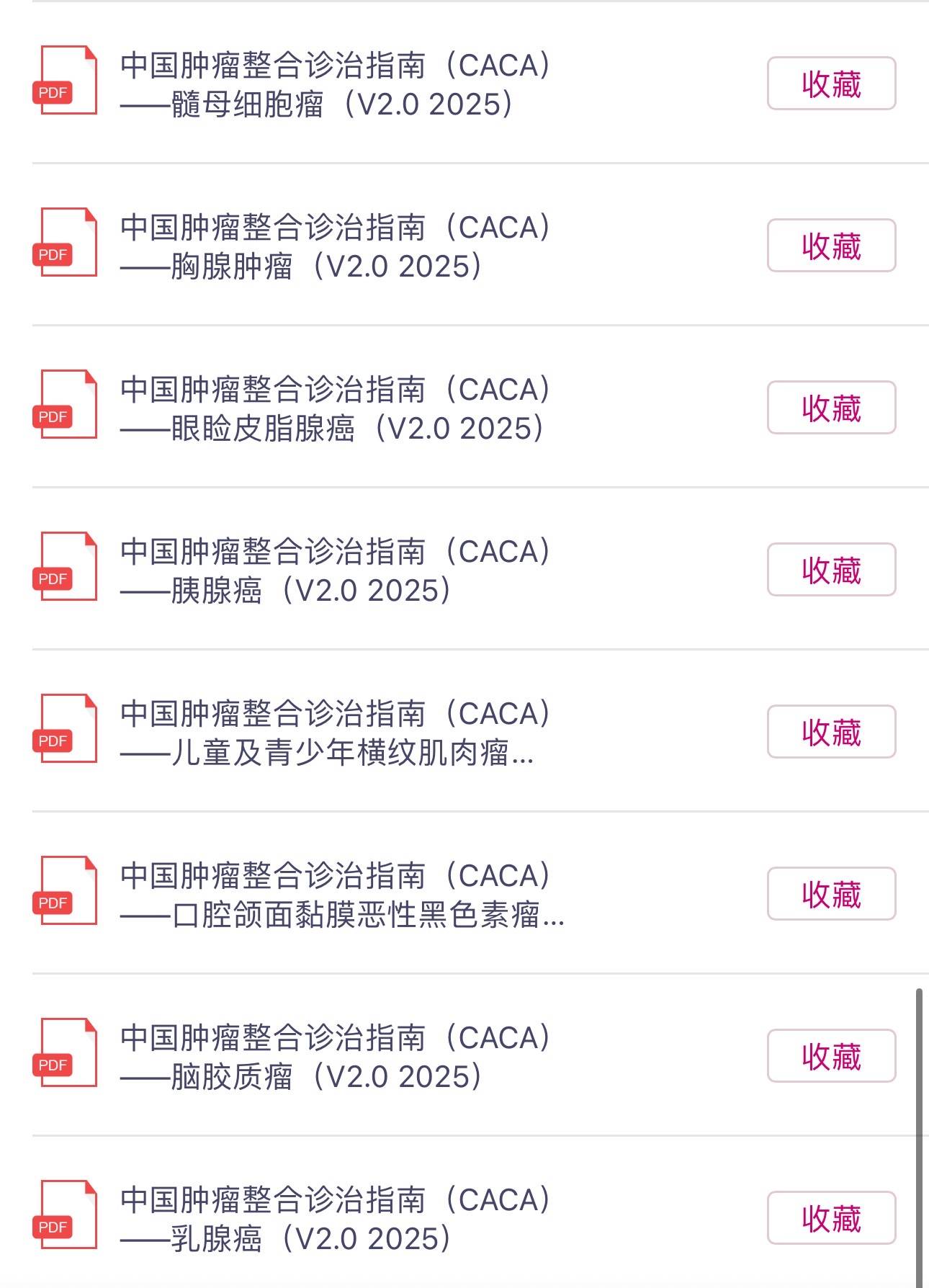The width and height of the screenshot is (929, 1288).
Task: Open the 眼睑皮脂腺癌 guideline PDF
Action: (335, 408)
